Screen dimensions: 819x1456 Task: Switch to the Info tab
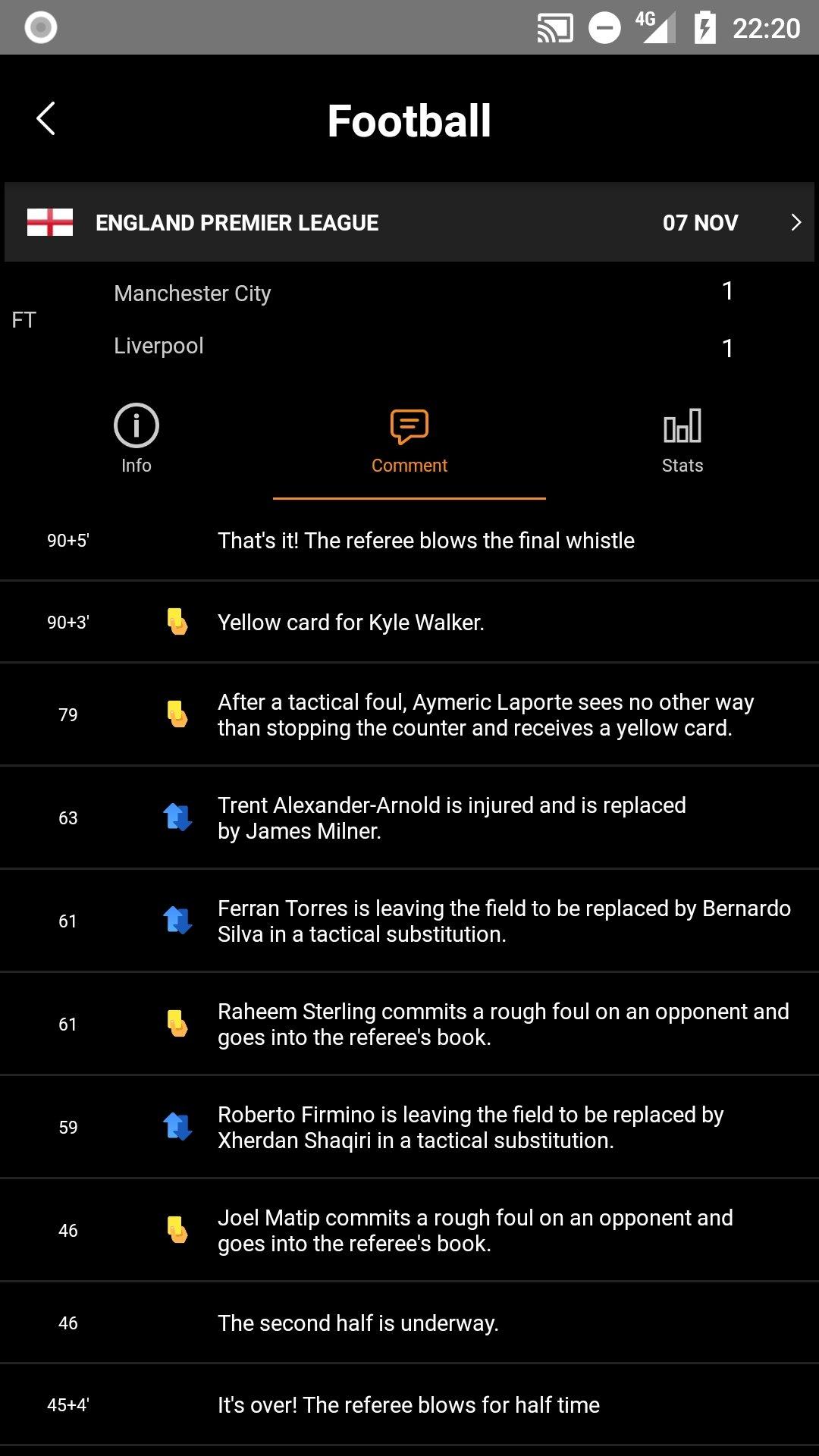[x=136, y=440]
